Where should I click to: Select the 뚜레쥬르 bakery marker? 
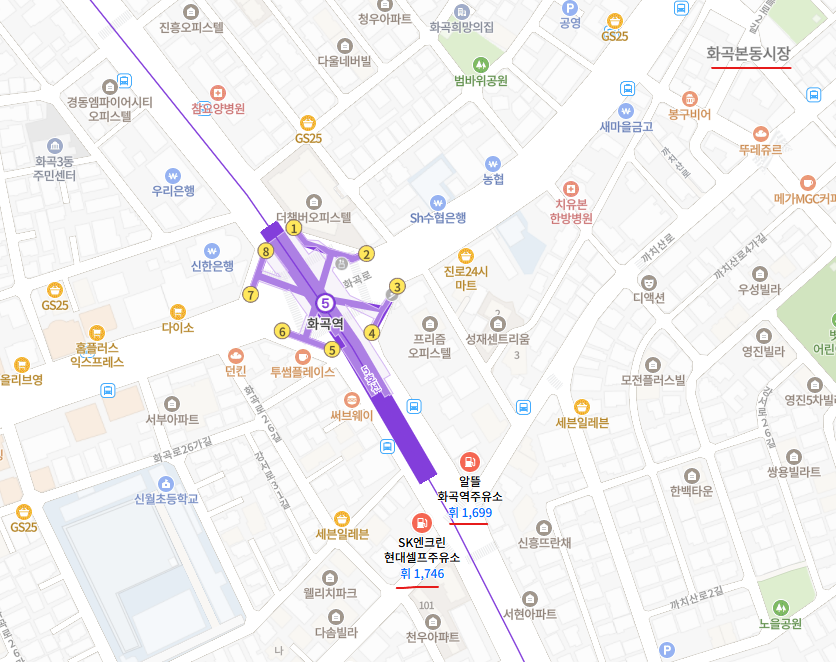click(761, 133)
